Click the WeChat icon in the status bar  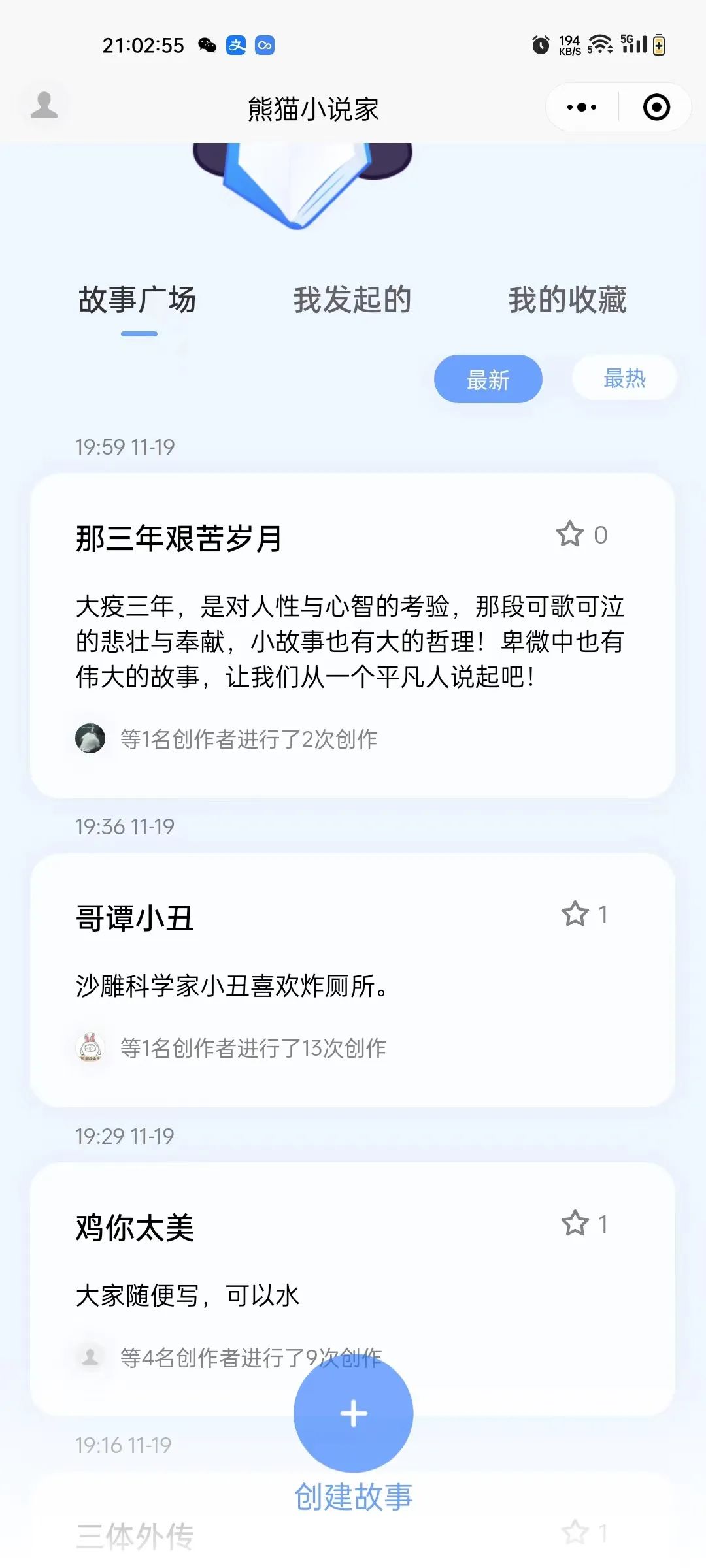(x=207, y=46)
